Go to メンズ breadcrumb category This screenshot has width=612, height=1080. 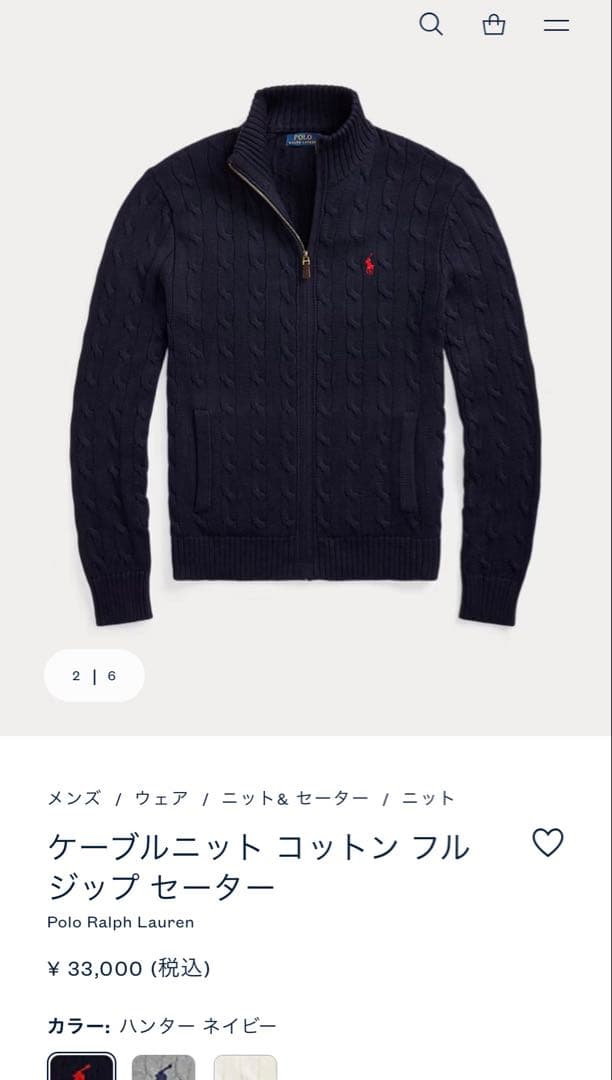point(74,798)
